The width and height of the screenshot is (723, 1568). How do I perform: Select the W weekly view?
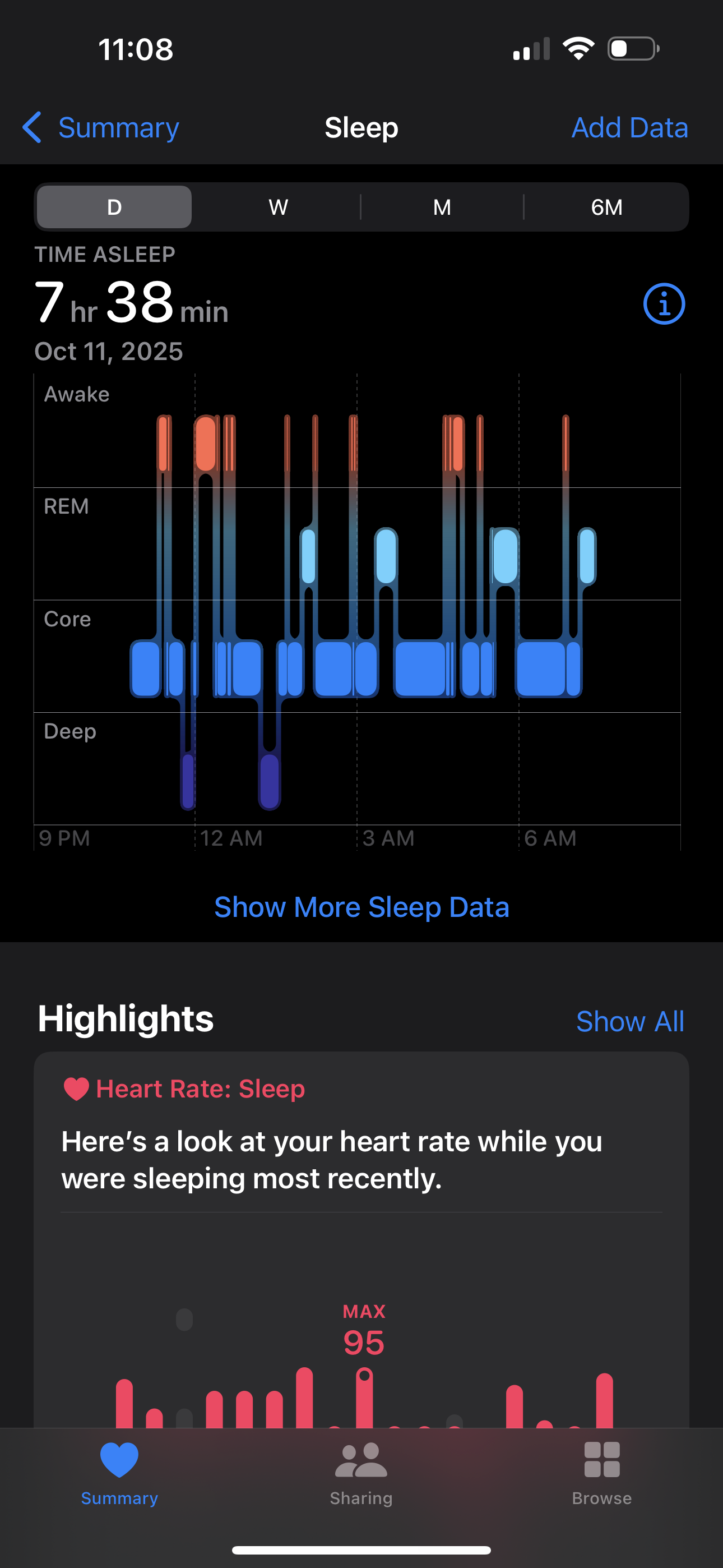coord(277,207)
